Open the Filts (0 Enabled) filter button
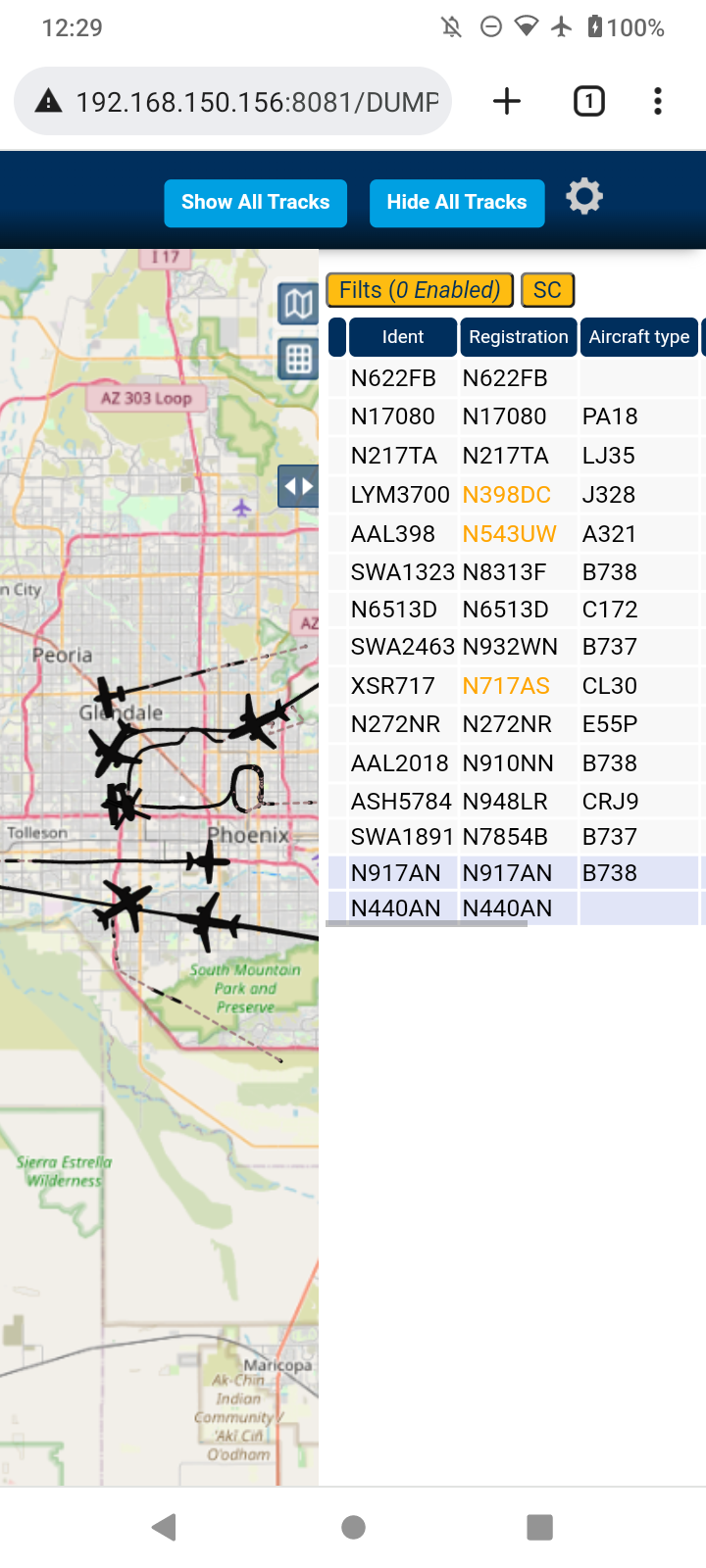 point(420,290)
